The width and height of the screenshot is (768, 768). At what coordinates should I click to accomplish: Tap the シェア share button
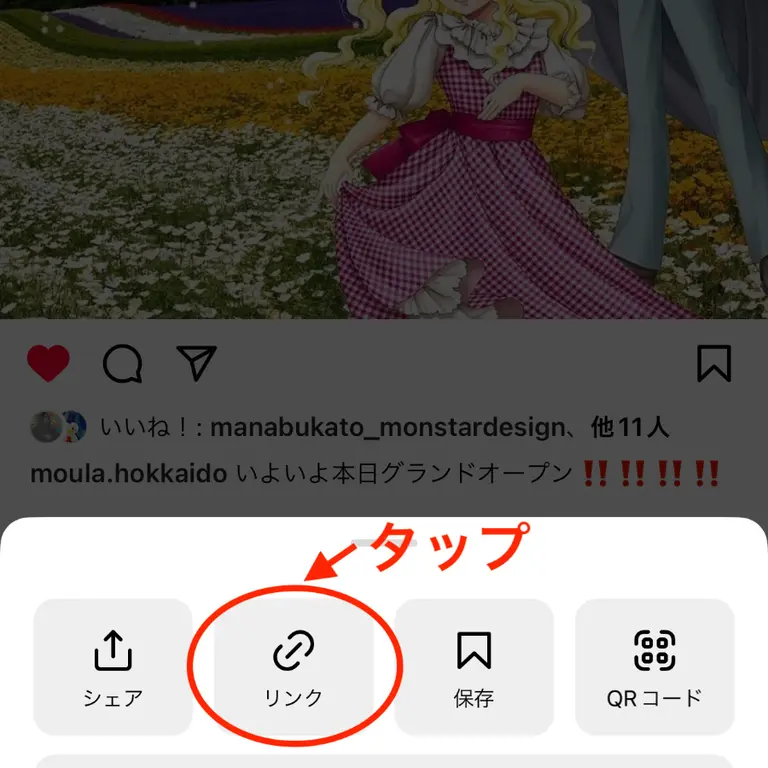[x=113, y=667]
